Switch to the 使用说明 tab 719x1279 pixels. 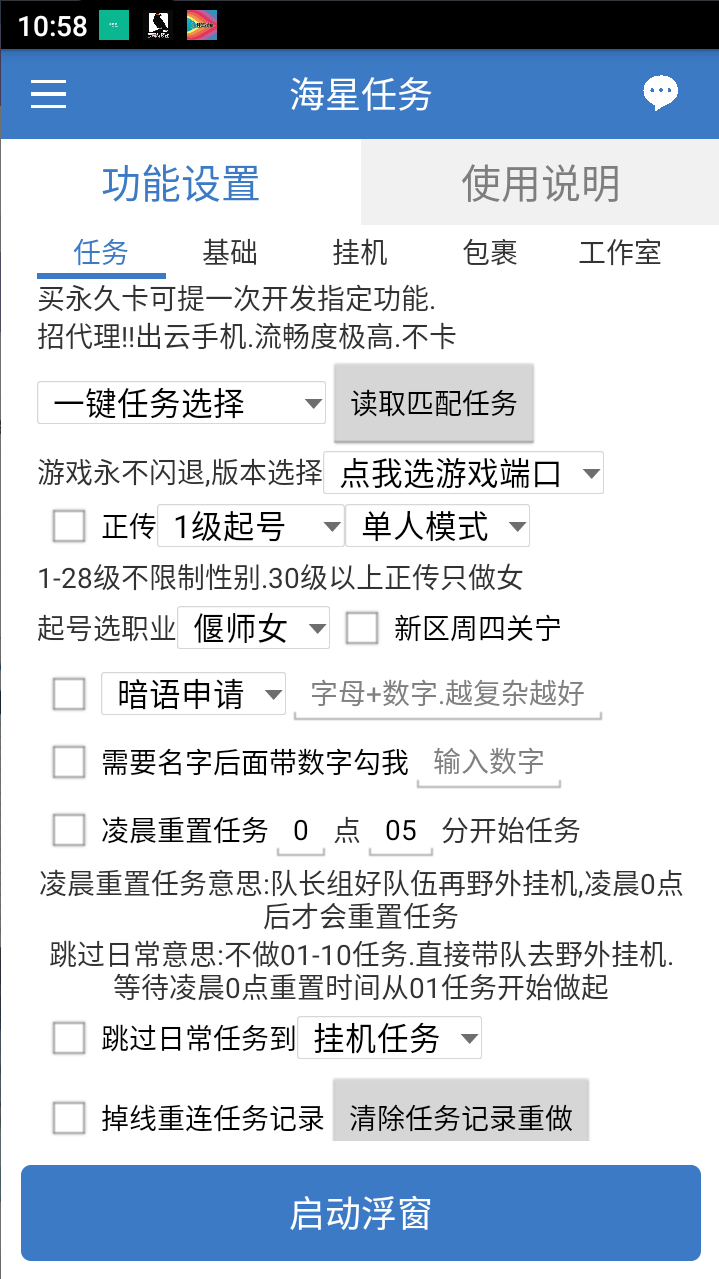(540, 184)
